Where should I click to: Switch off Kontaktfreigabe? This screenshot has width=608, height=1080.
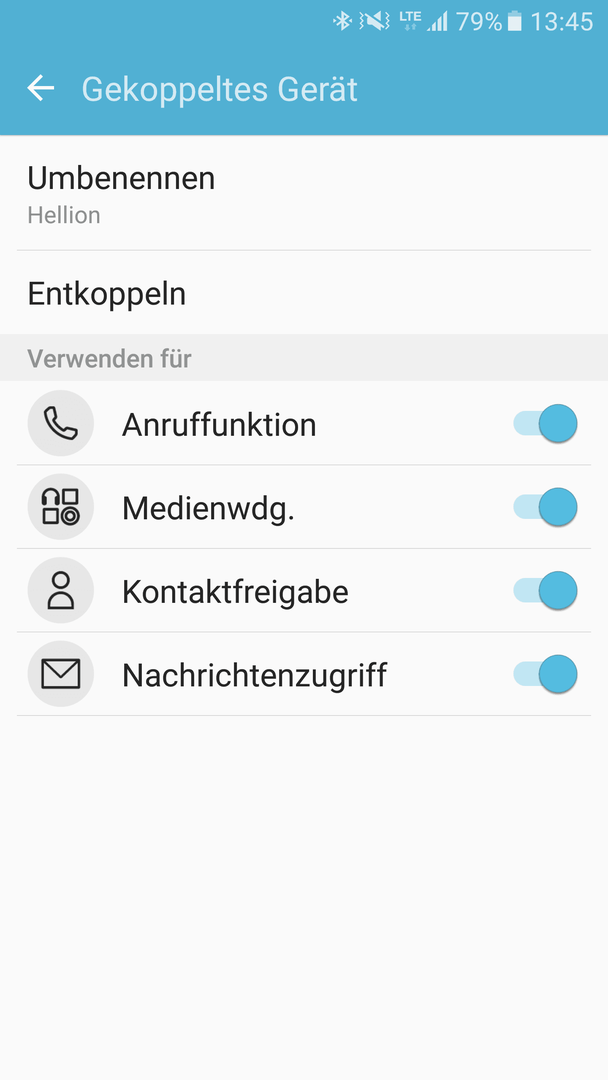545,591
